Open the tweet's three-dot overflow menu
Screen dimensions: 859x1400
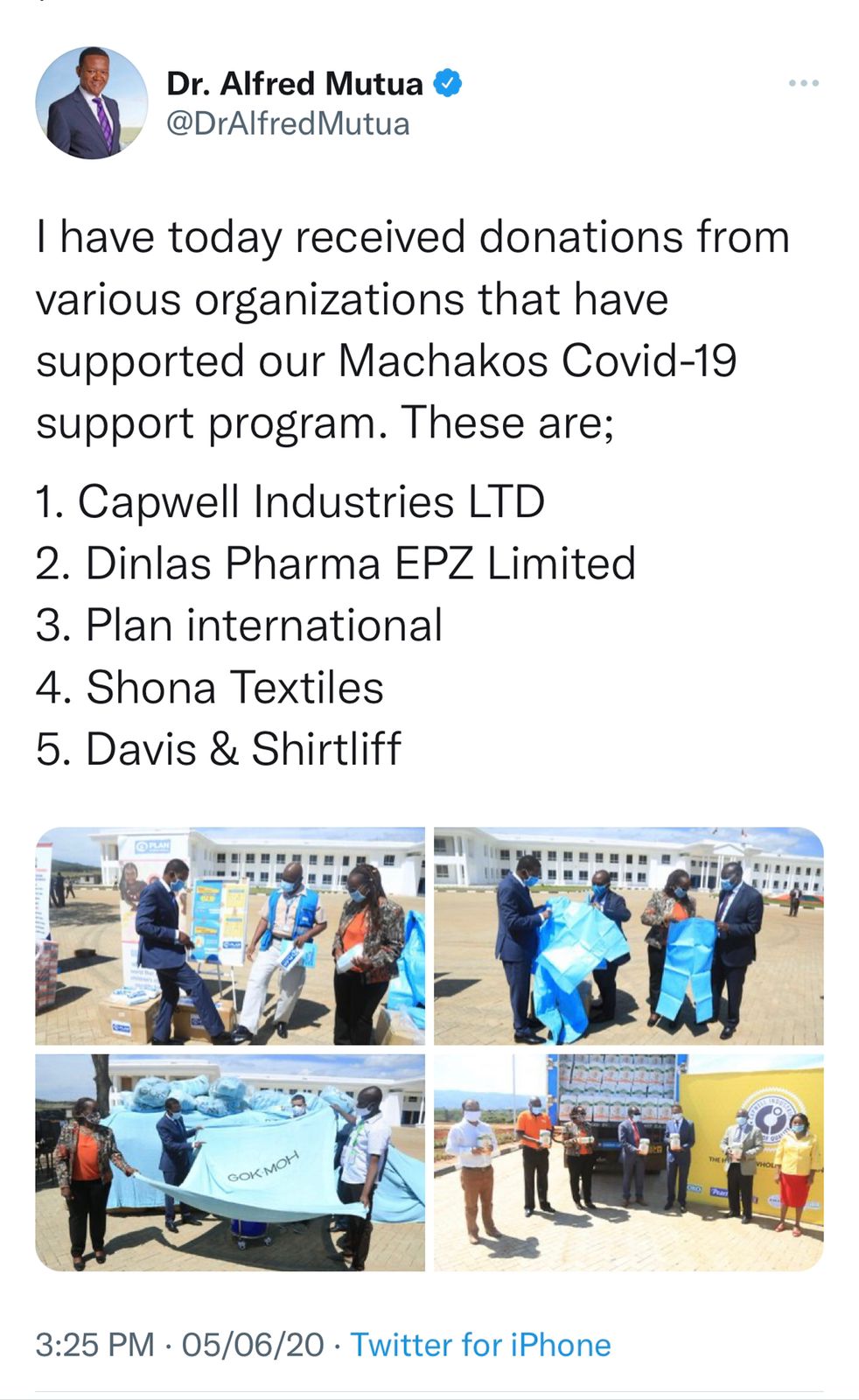pos(803,83)
